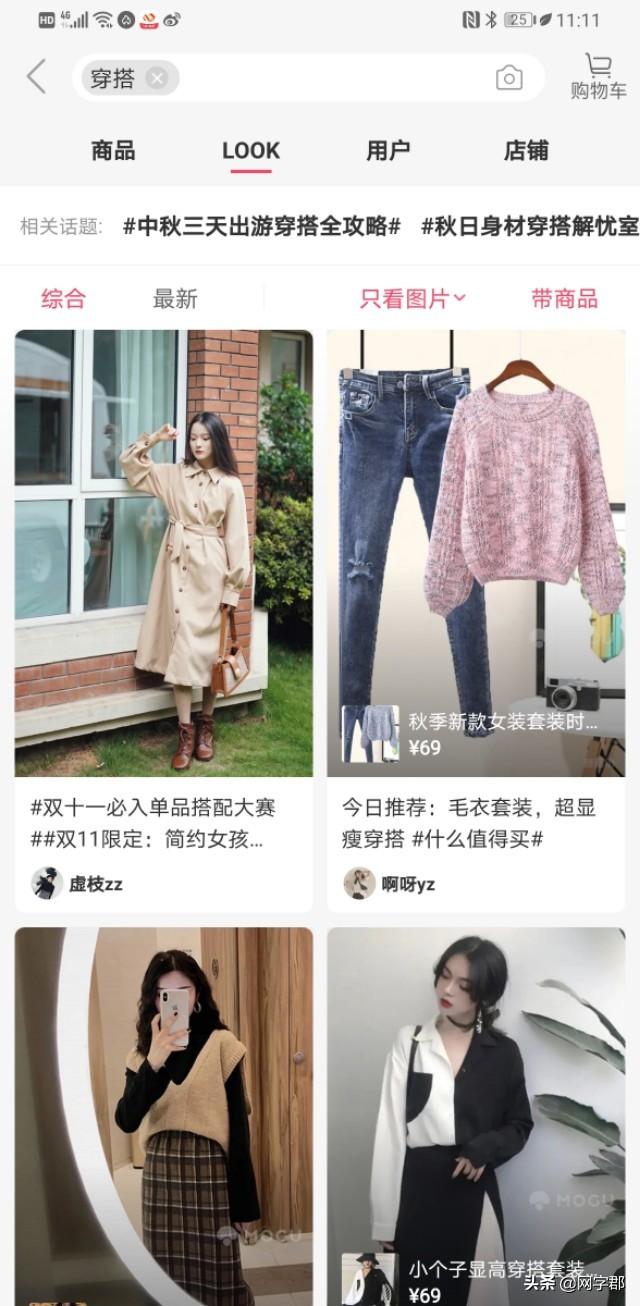The height and width of the screenshot is (1306, 640).
Task: Open the beige trench dress look by 虚枝zz
Action: pyautogui.click(x=163, y=553)
